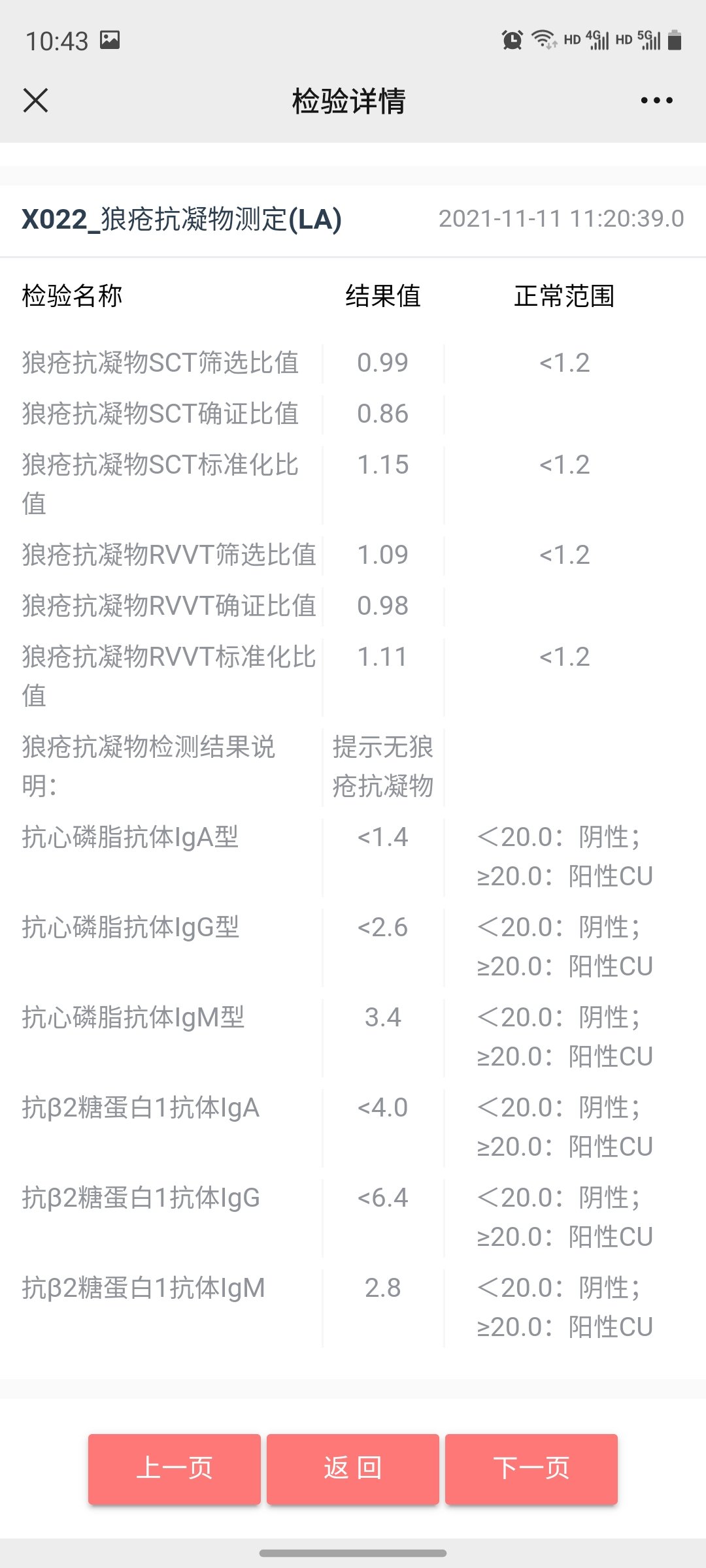The height and width of the screenshot is (1568, 706).
Task: Go to next page with 下一页
Action: pos(531,1469)
